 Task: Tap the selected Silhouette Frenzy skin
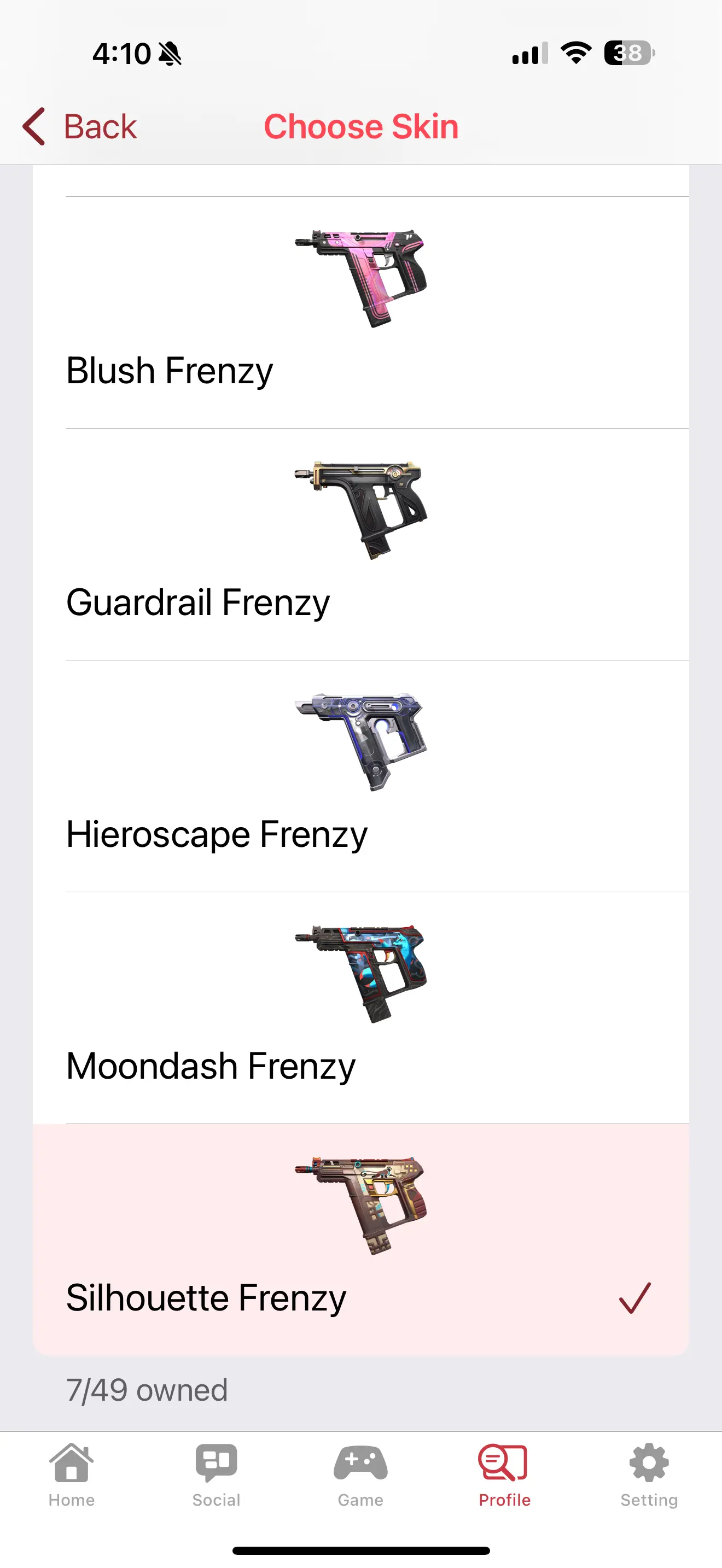point(360,1239)
